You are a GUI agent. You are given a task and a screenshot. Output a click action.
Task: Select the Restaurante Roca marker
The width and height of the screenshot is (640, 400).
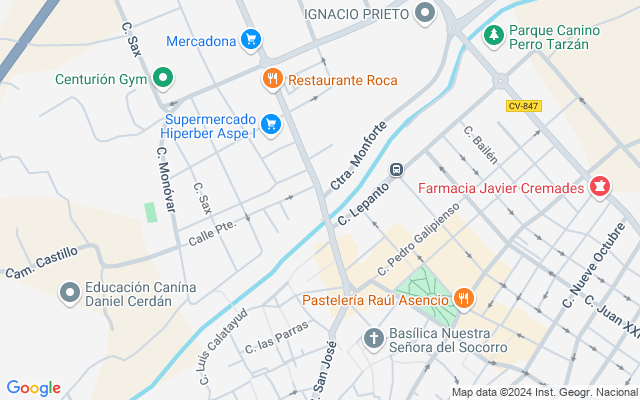point(271,79)
